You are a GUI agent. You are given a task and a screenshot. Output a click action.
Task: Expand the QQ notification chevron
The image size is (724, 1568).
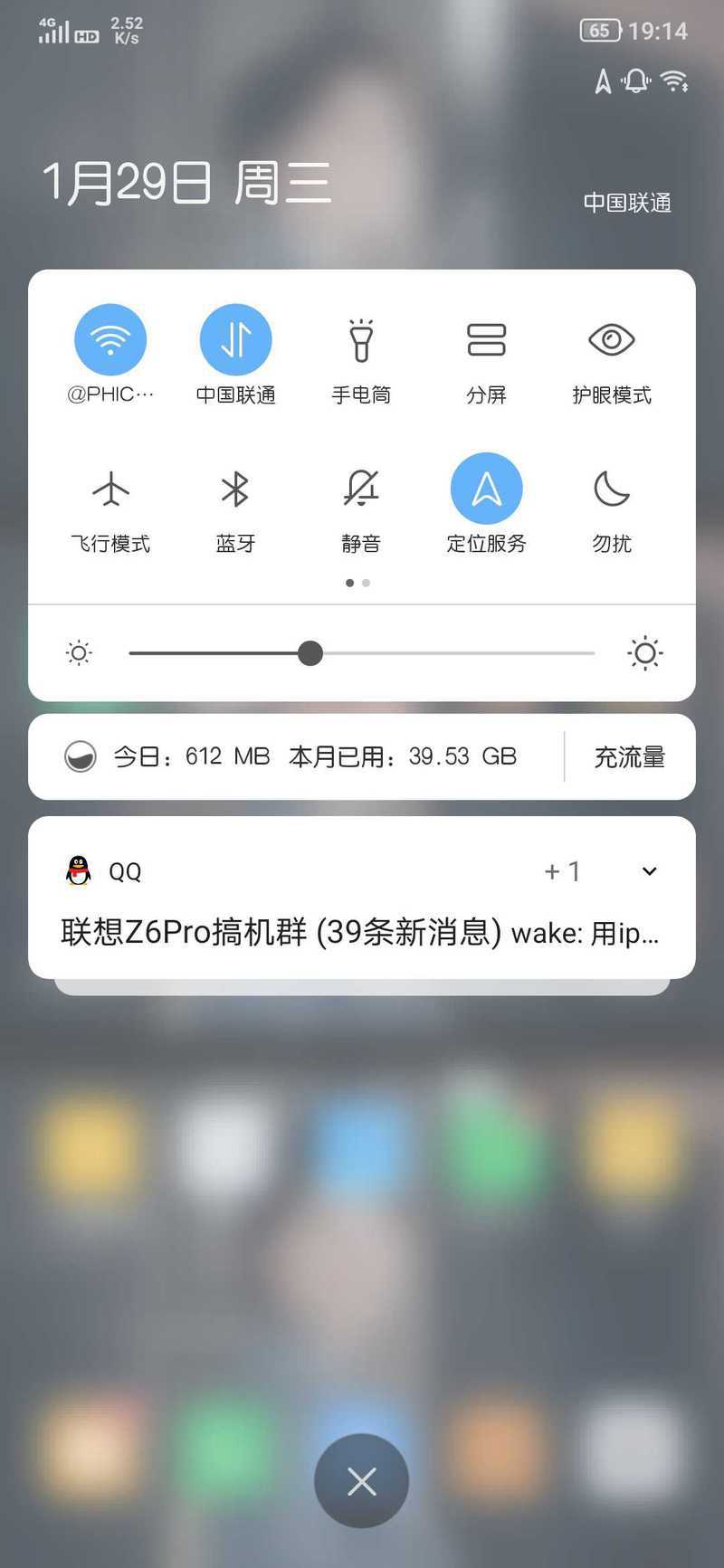pos(649,871)
